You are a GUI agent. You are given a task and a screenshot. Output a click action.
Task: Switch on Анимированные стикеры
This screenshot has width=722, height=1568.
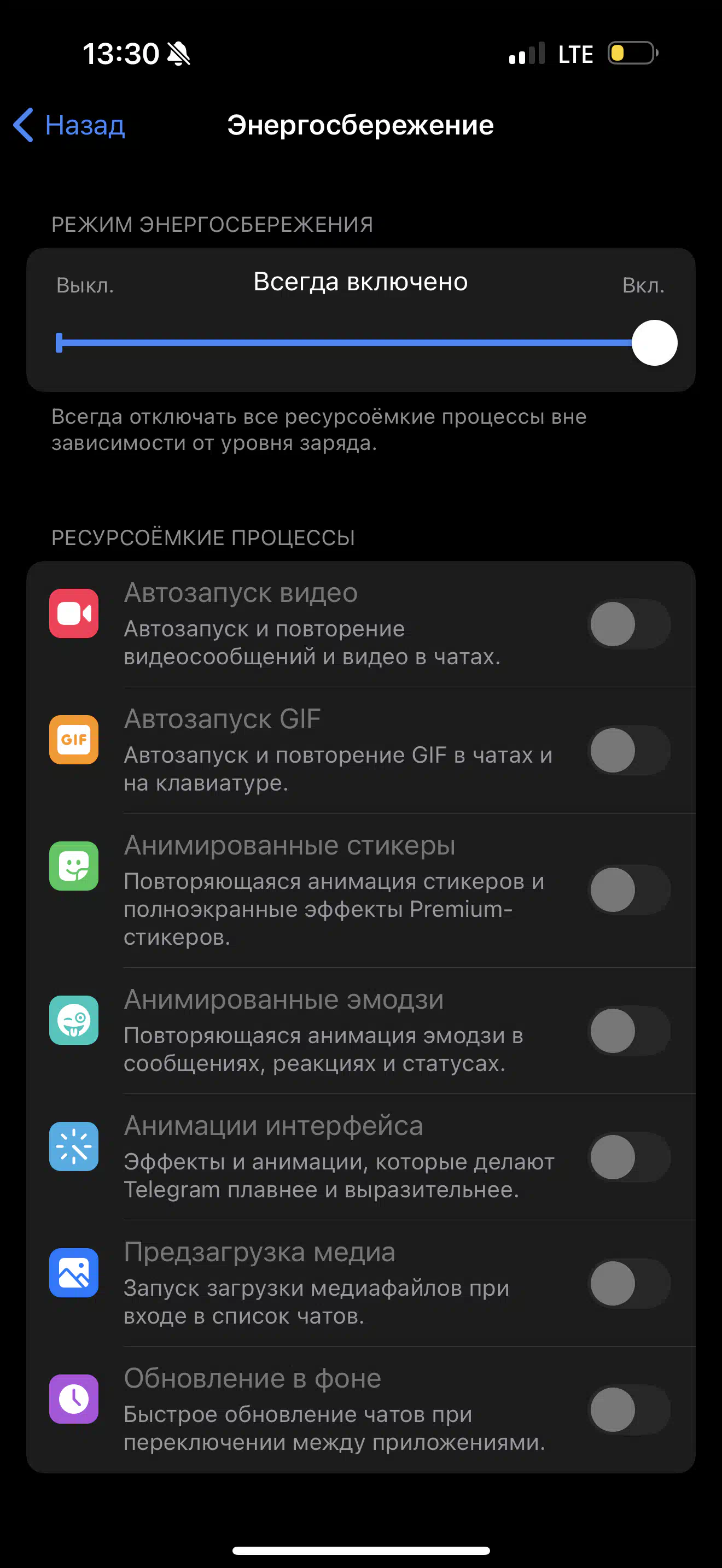[x=630, y=890]
